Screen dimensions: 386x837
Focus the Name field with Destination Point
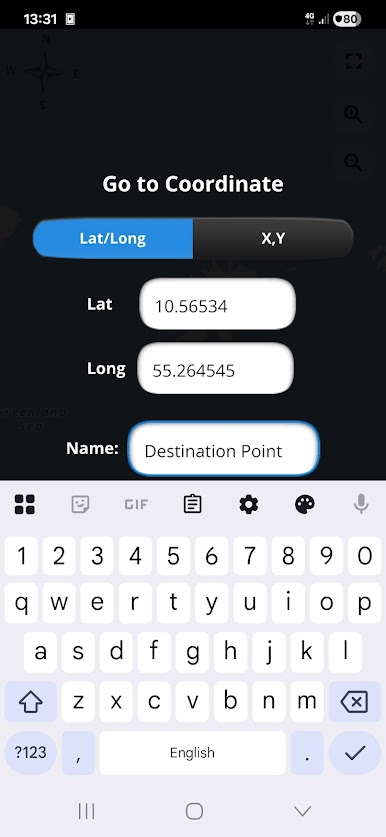coord(224,449)
